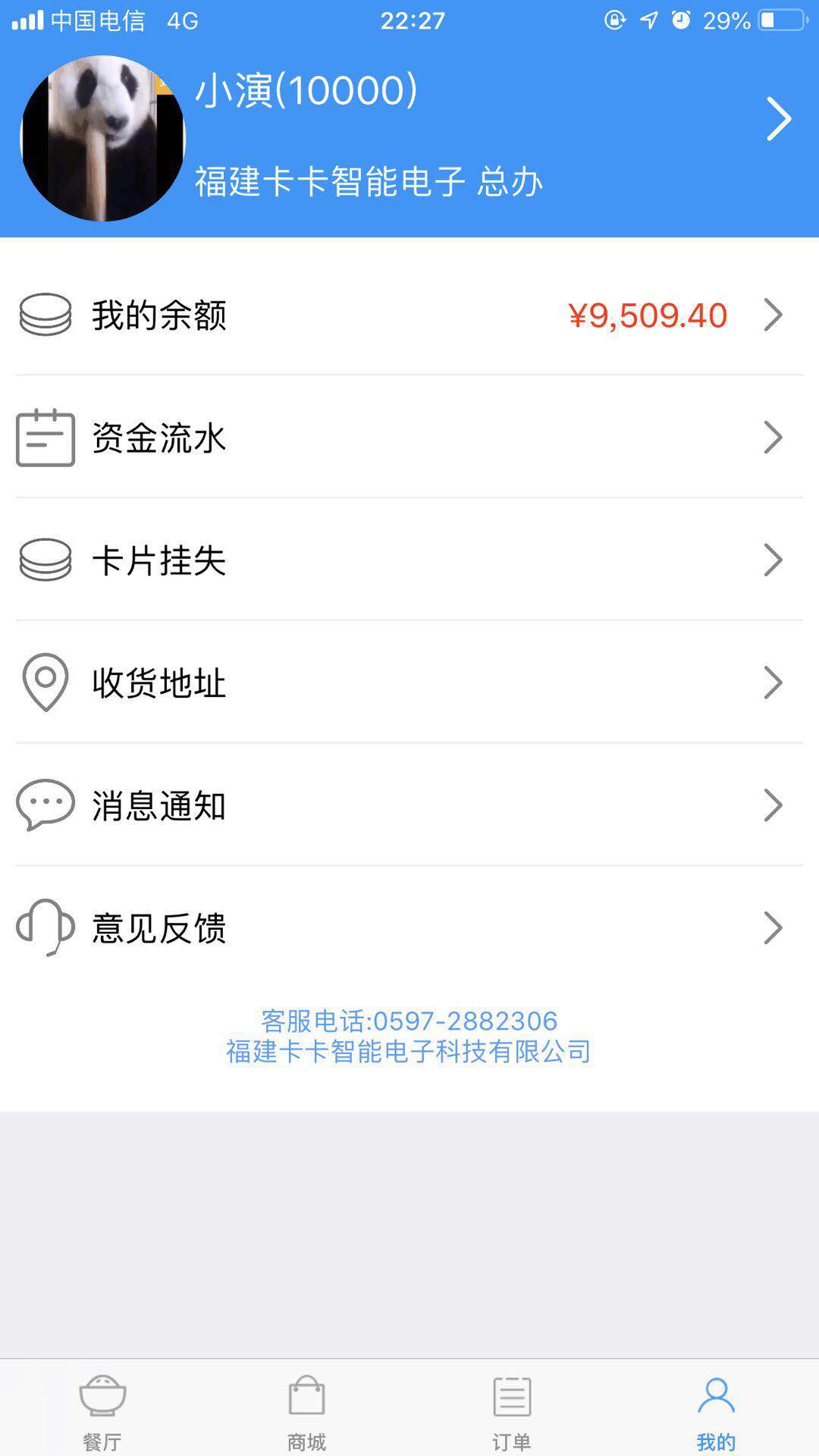The image size is (819, 1456).
Task: Call the customer service phone number
Action: (x=409, y=1020)
